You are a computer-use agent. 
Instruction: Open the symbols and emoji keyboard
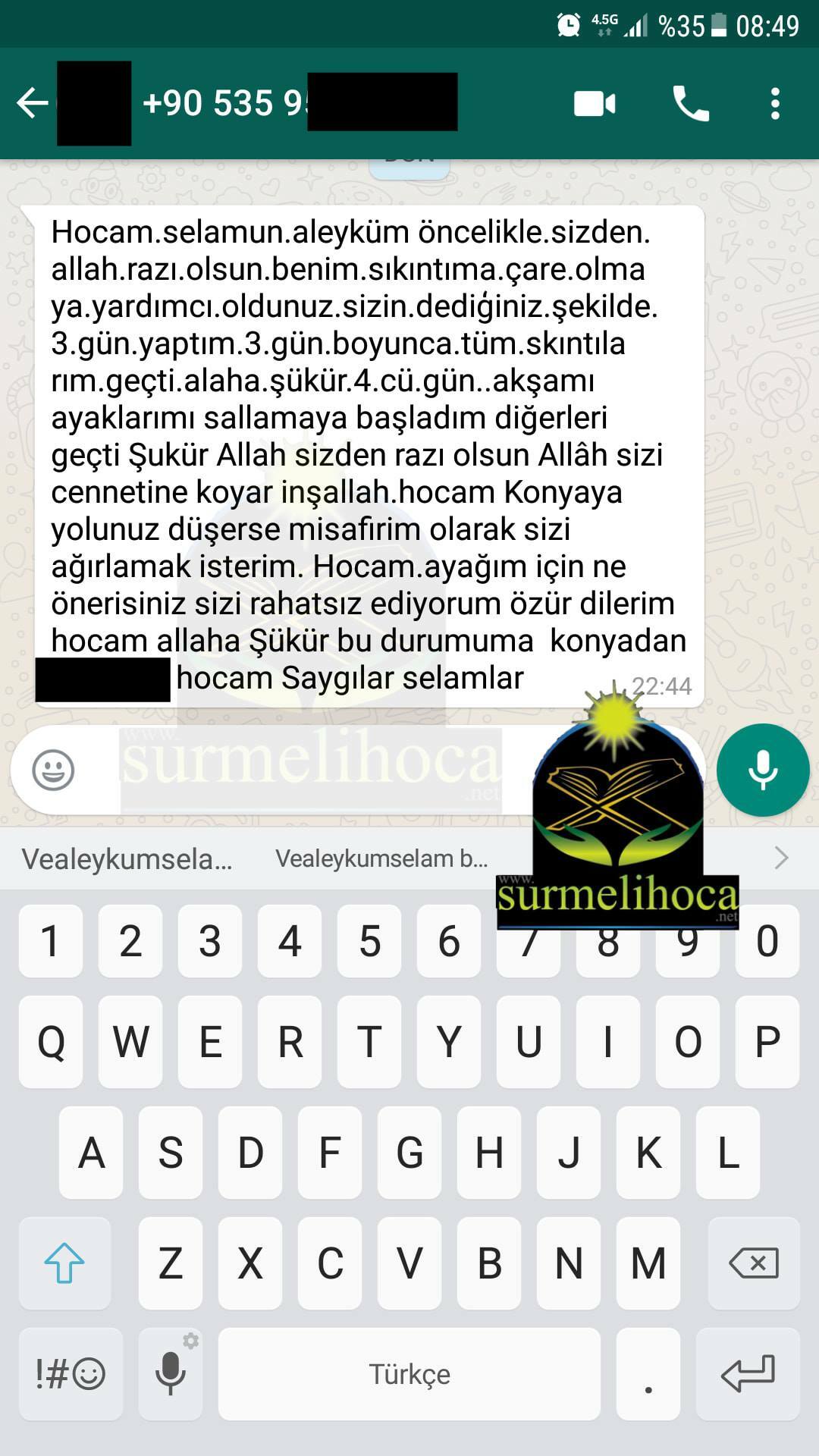(71, 1374)
